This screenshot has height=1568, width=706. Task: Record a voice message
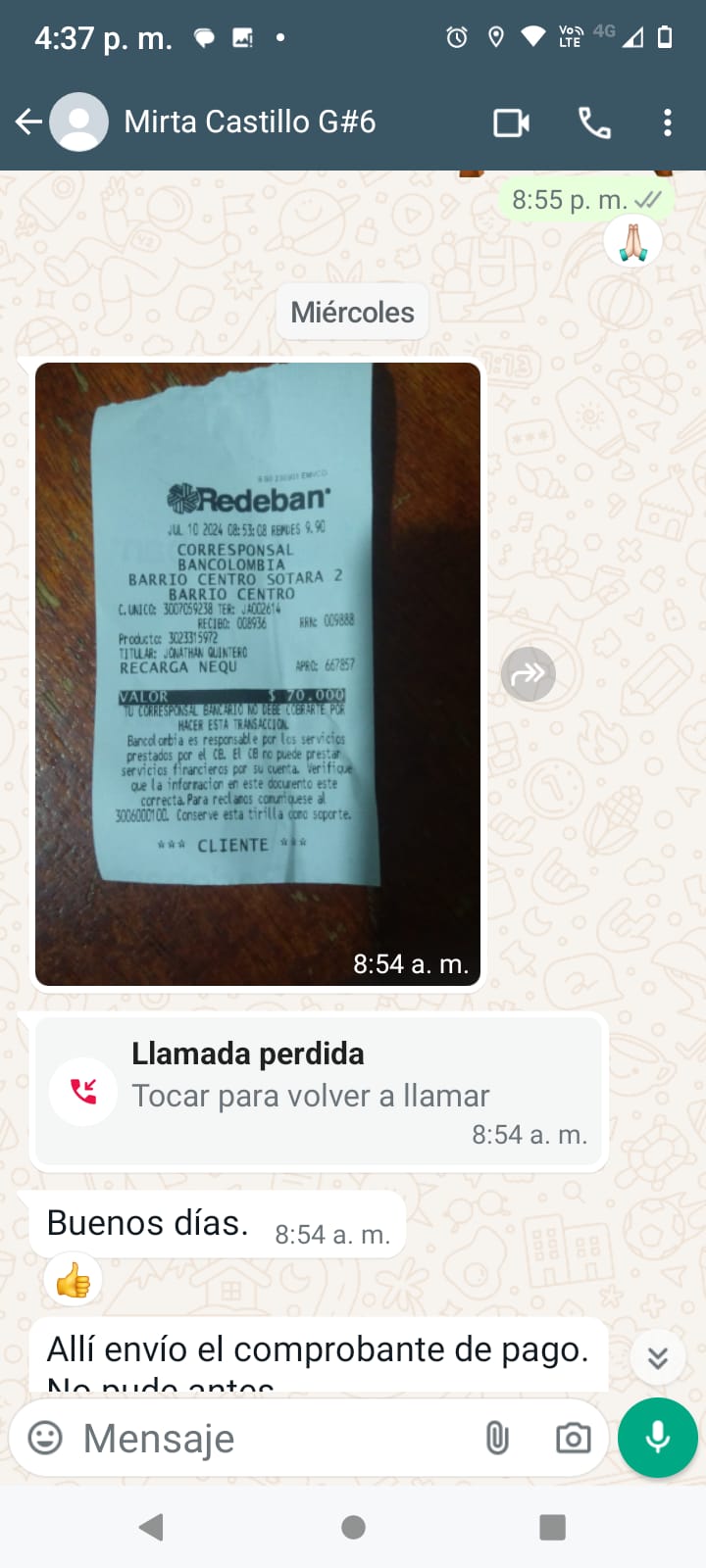(658, 1438)
